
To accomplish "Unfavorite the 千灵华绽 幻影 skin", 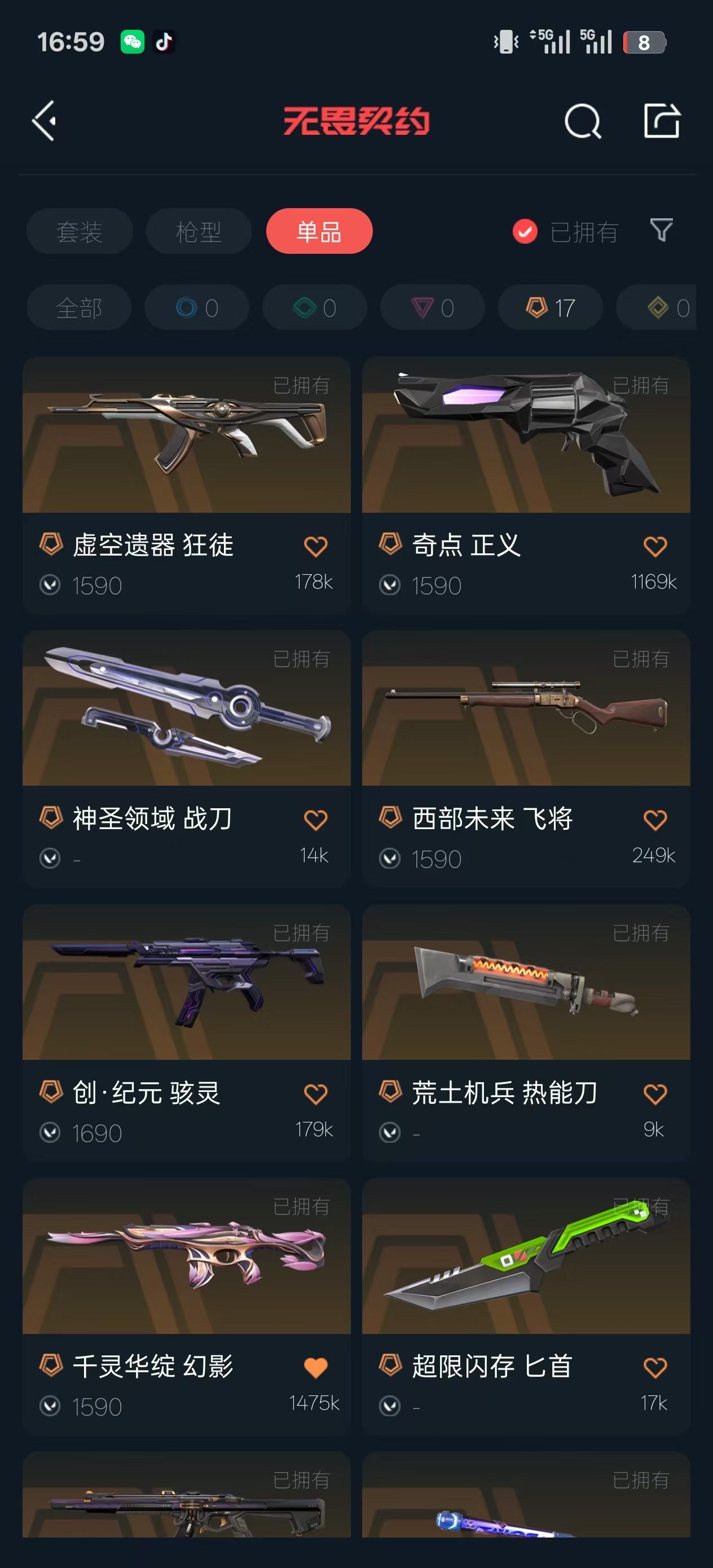I will (315, 1367).
